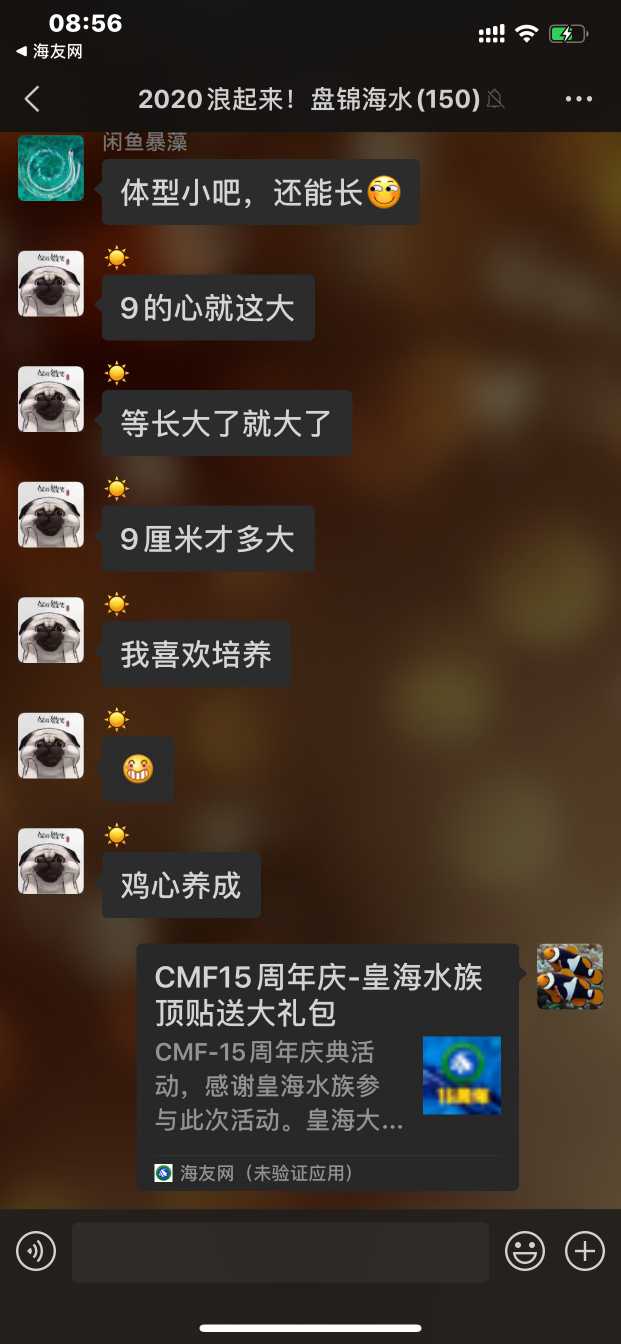Tap the message text field
Screen dimensions: 621x1344
click(x=280, y=1251)
